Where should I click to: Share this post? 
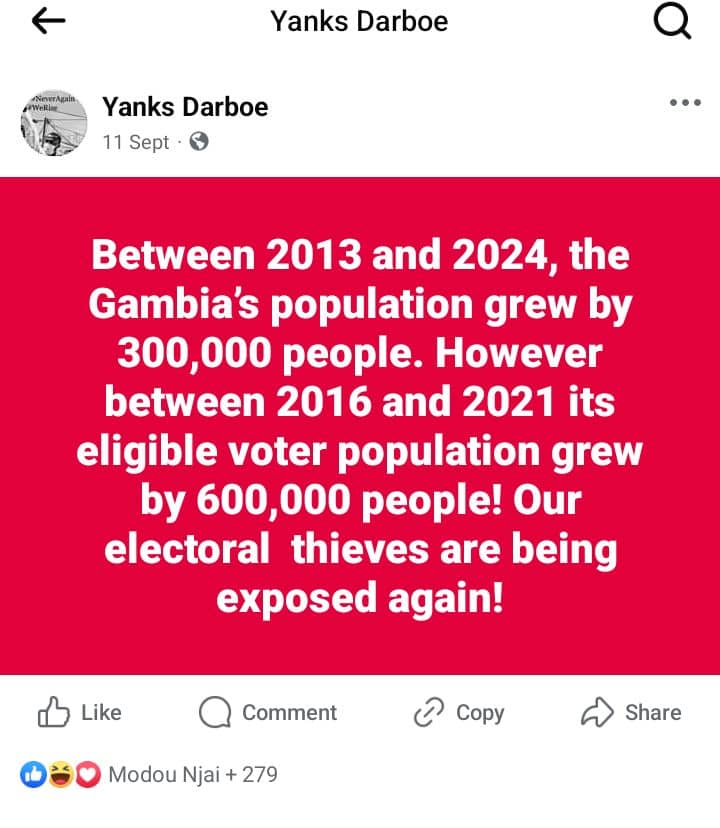631,712
